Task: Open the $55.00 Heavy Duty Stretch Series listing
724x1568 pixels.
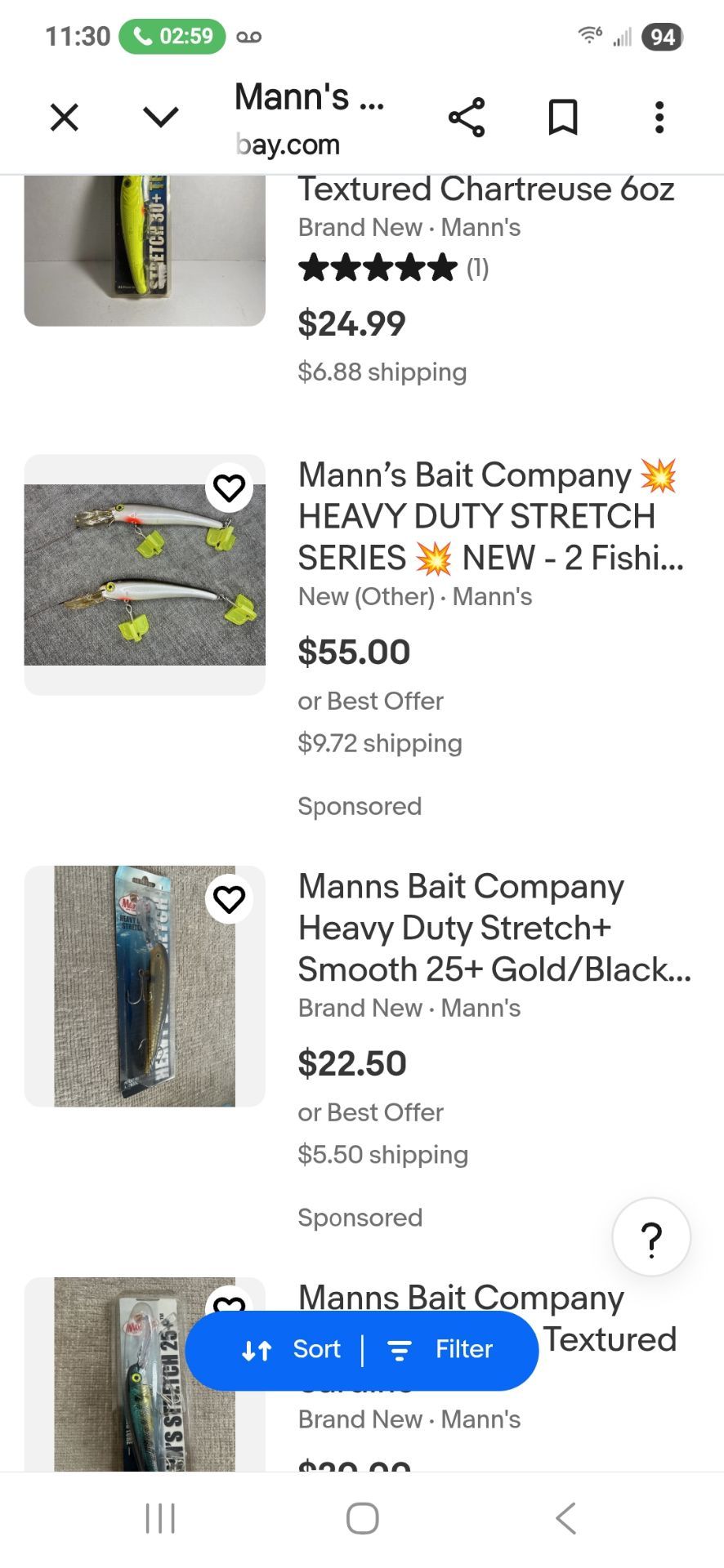Action: [490, 516]
